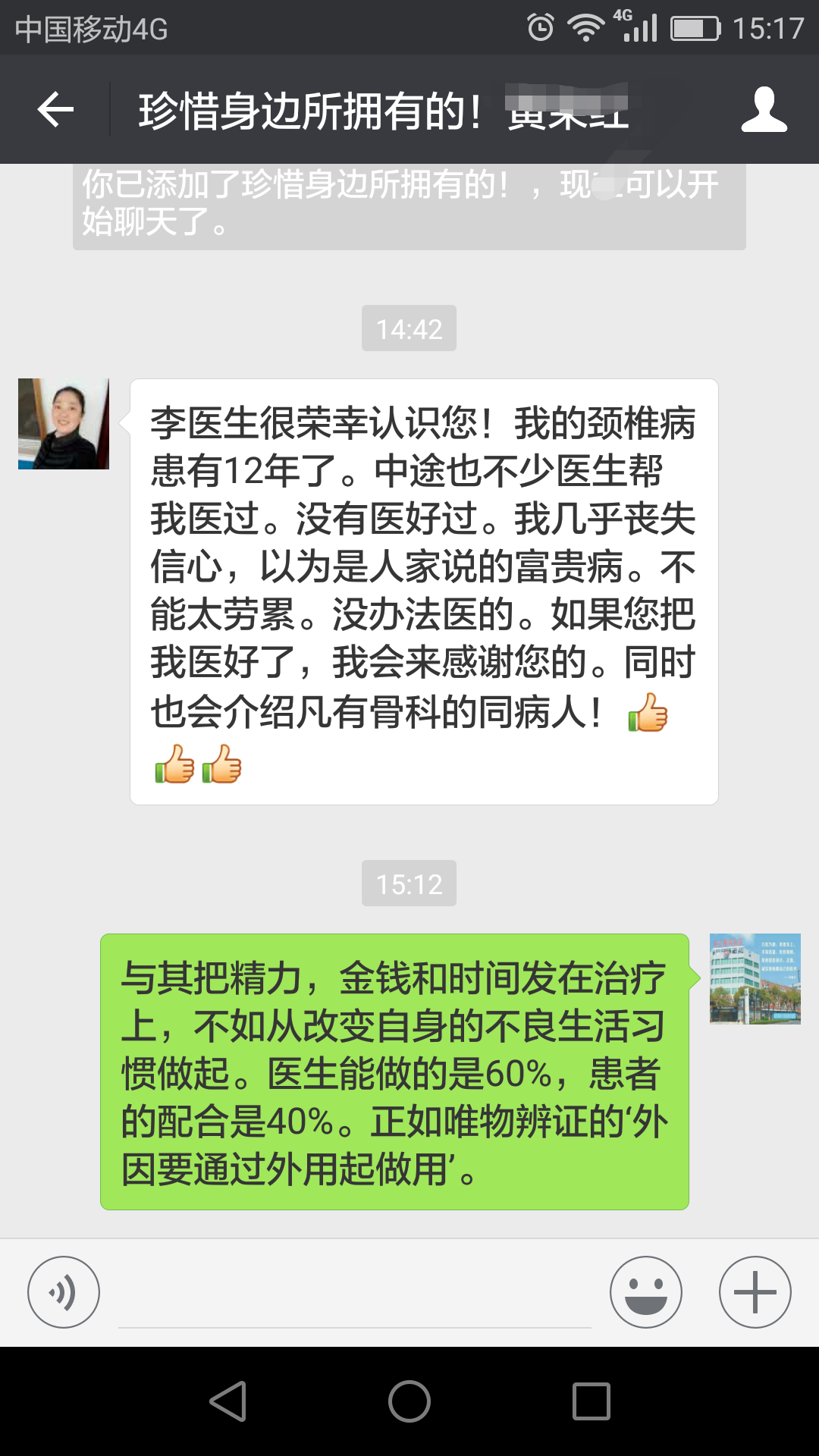Screen dimensions: 819x1456
Task: Open the recent apps button
Action: (591, 1401)
